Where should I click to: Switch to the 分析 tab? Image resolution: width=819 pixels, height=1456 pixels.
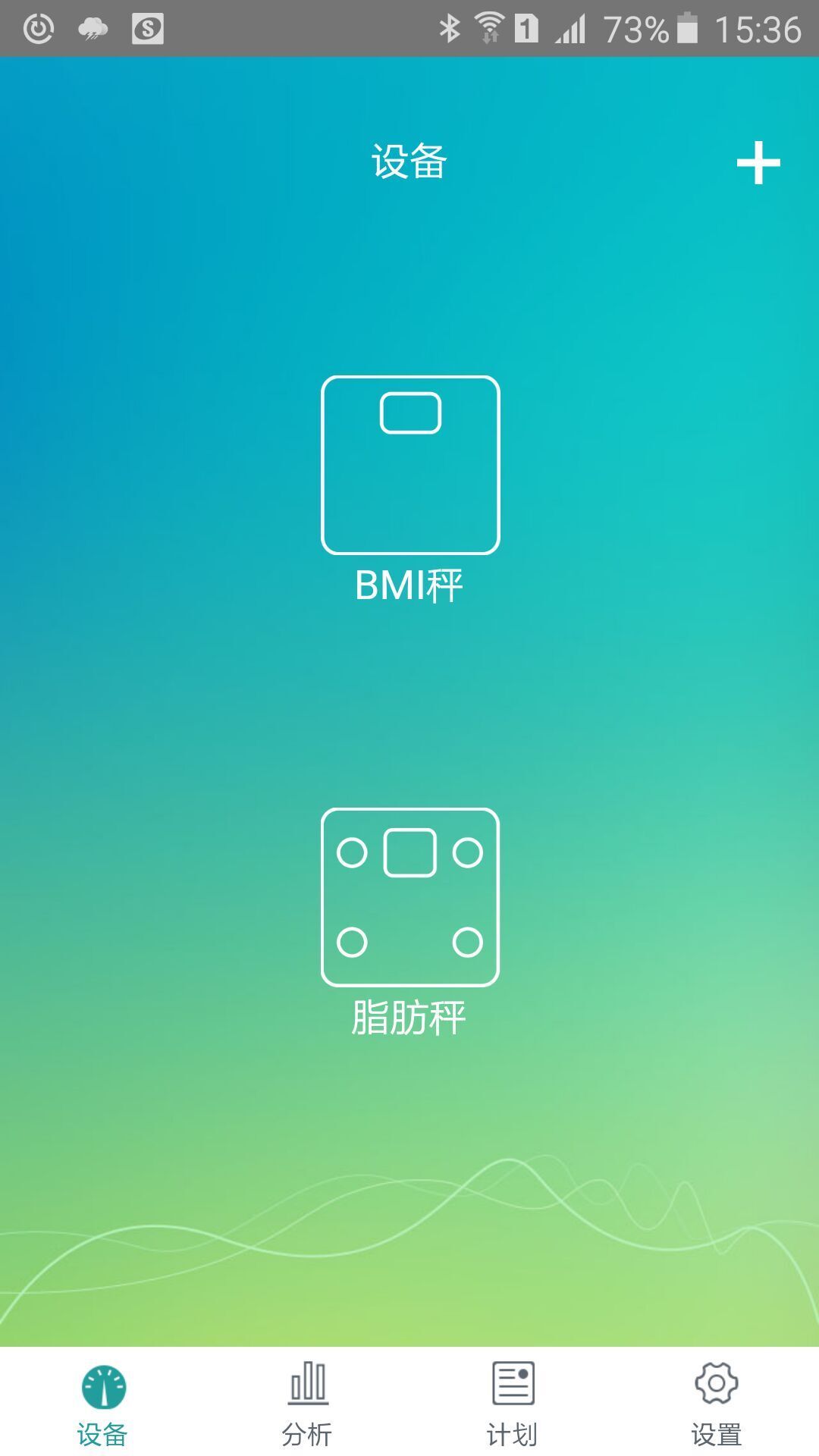click(307, 1403)
